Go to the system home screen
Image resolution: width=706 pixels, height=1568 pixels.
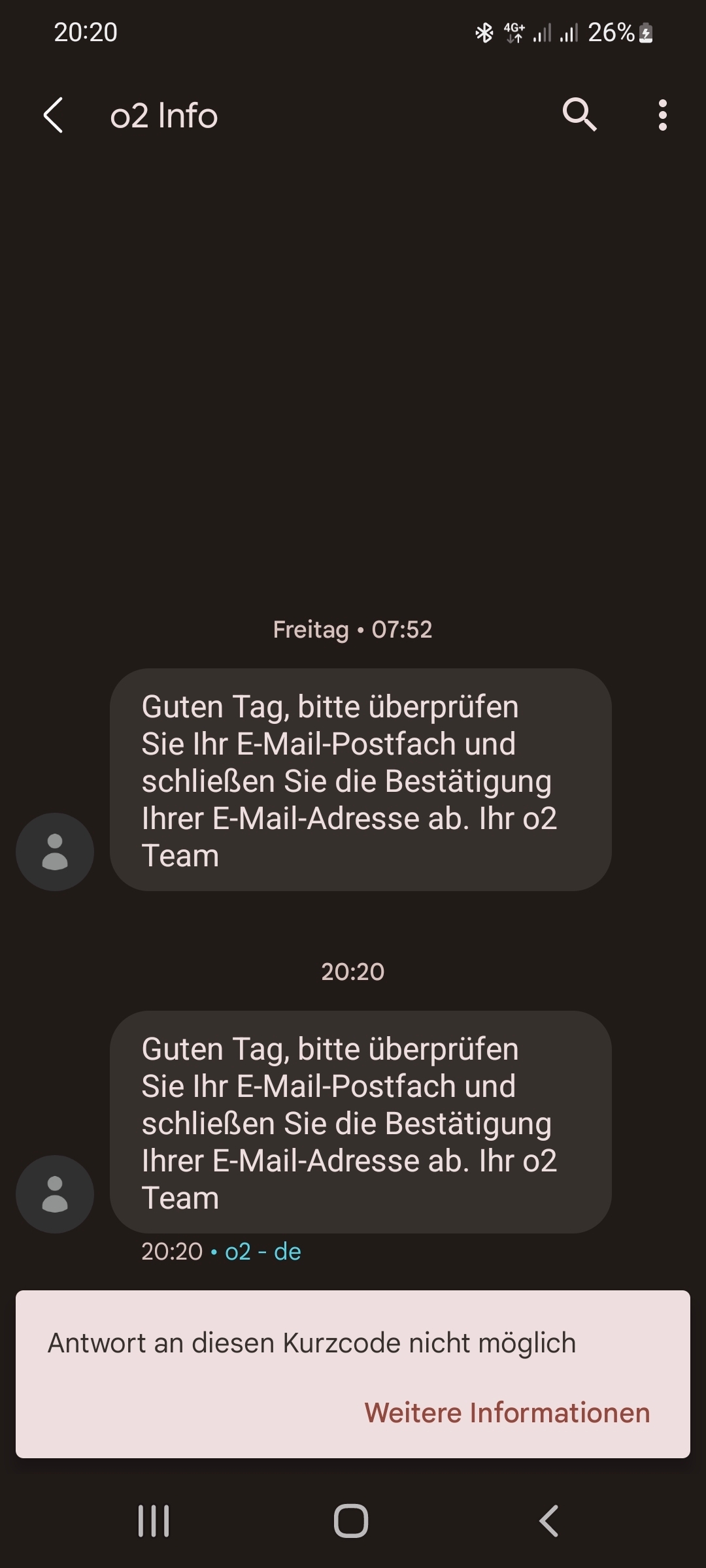(x=352, y=1521)
